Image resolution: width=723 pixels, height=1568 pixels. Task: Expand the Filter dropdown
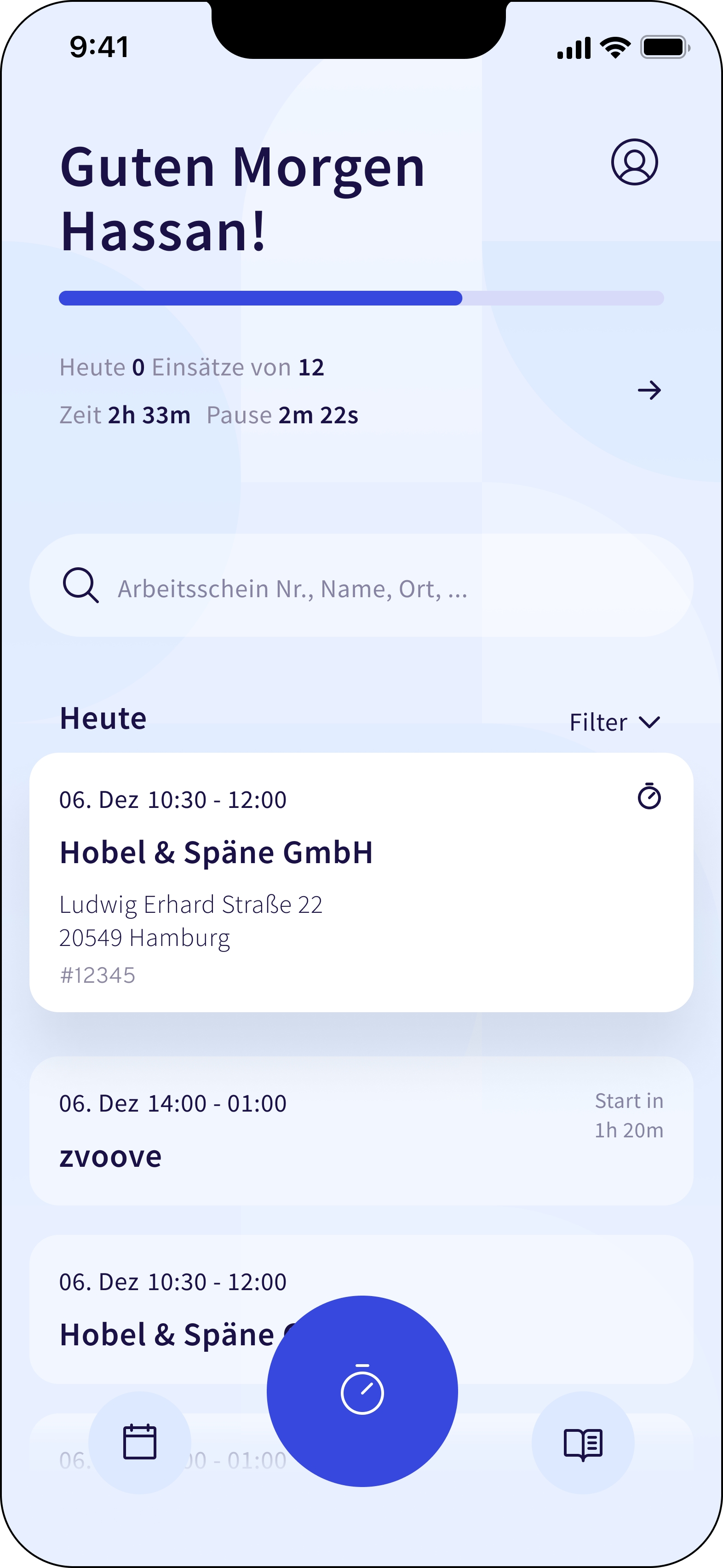(614, 722)
